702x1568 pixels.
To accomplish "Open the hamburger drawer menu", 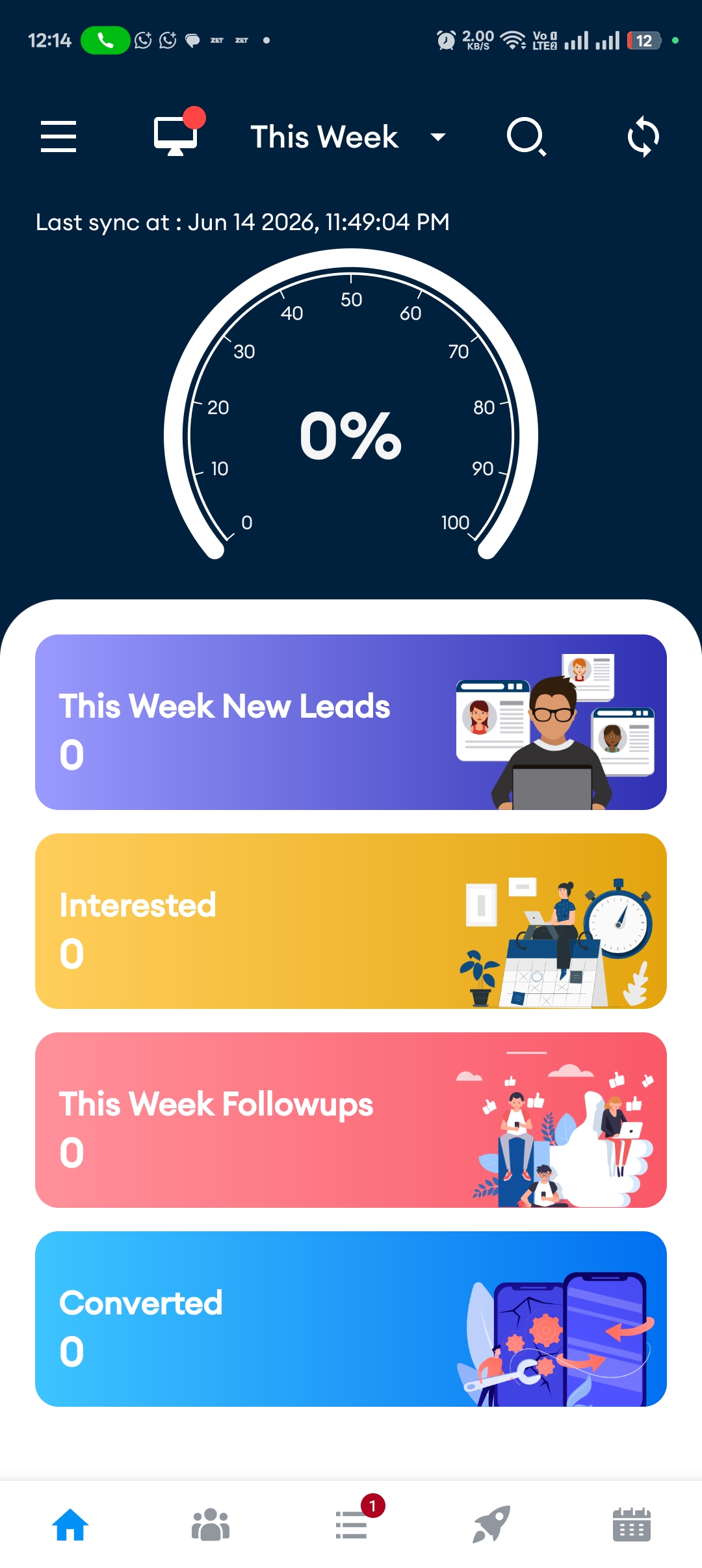I will 58,137.
